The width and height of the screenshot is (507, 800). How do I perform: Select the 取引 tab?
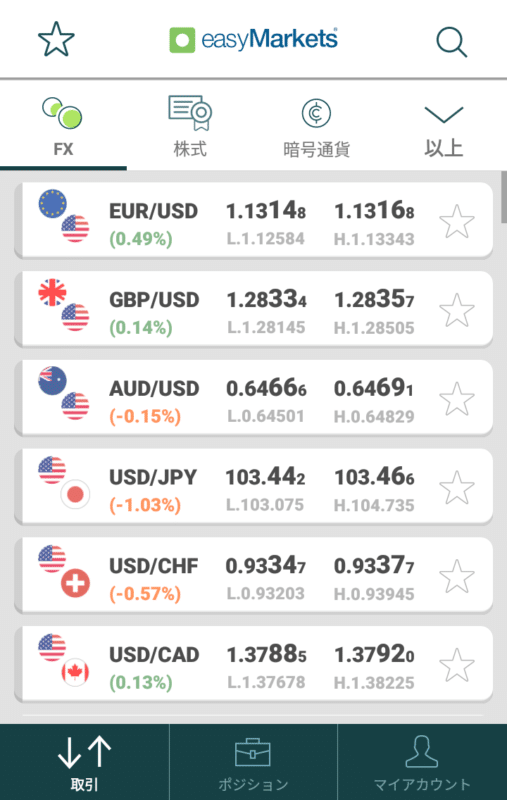[x=84, y=762]
